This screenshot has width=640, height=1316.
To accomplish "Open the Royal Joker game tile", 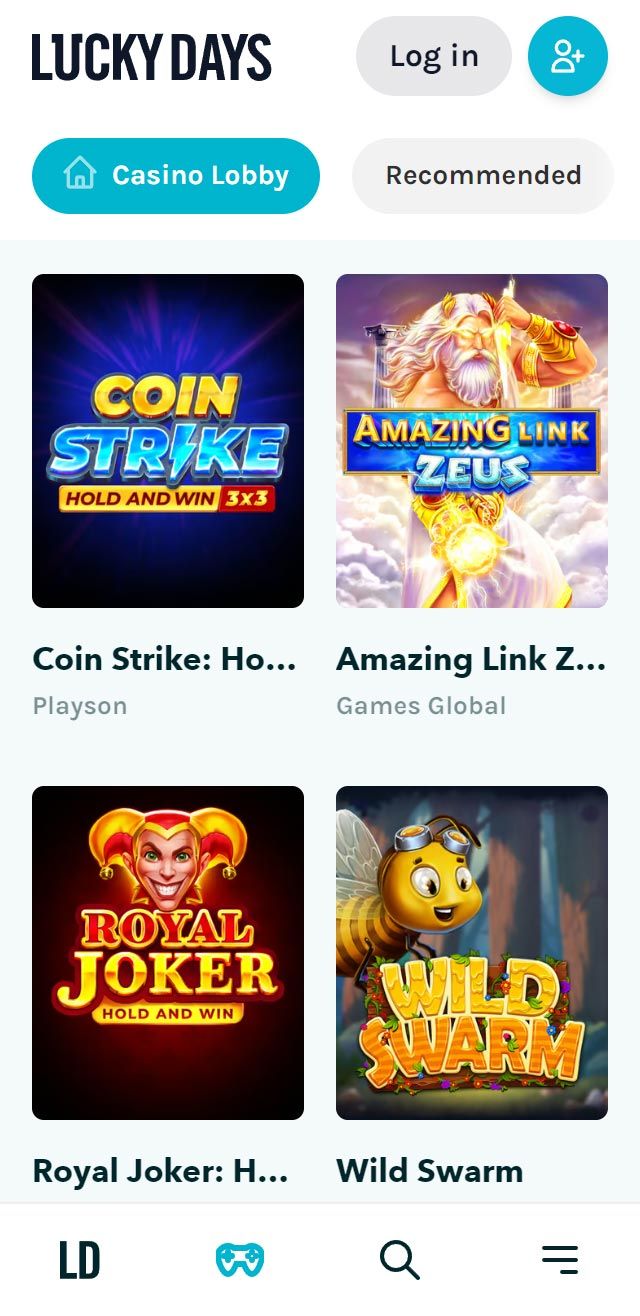I will (x=168, y=952).
